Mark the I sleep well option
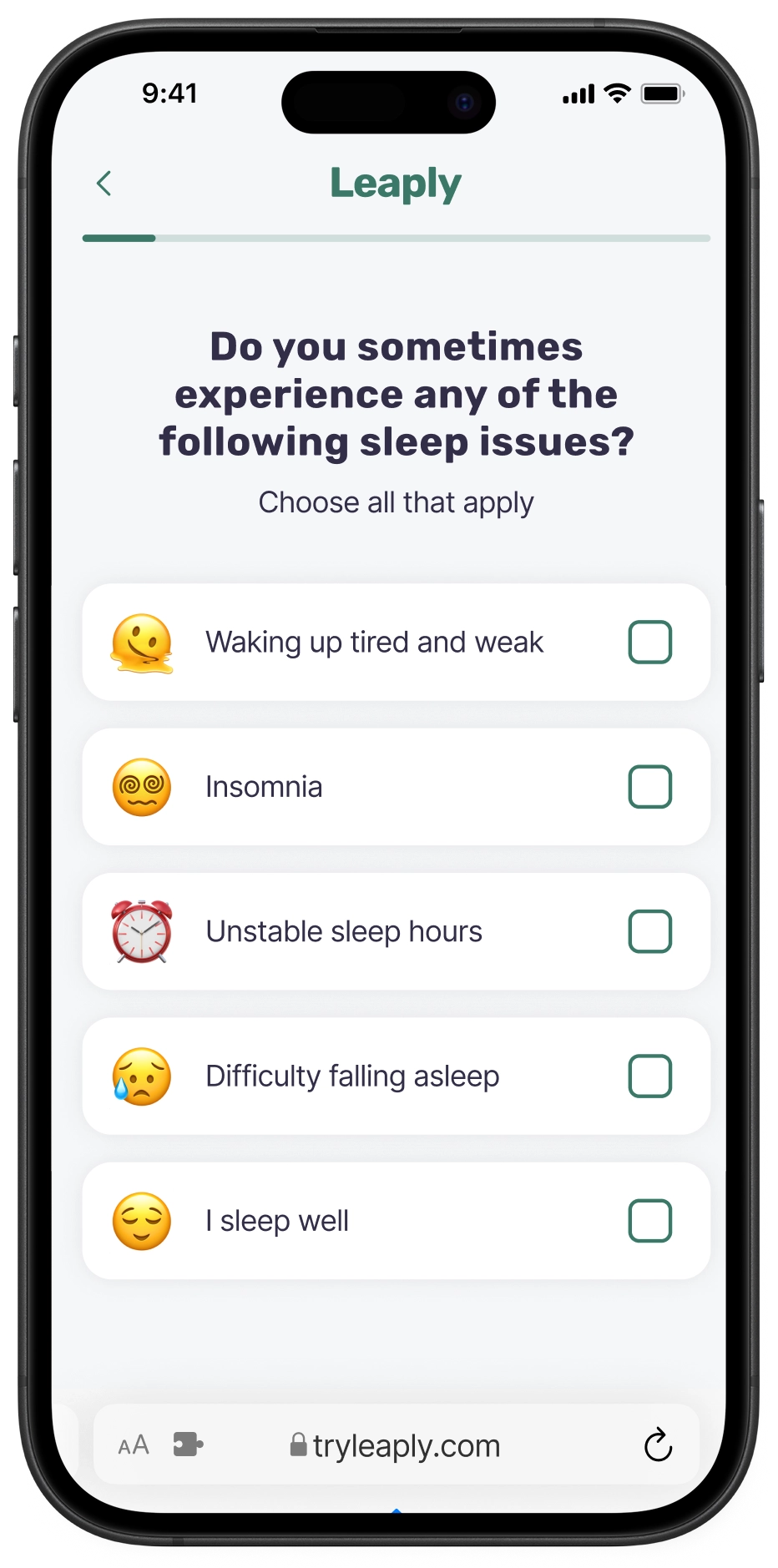 click(649, 1221)
